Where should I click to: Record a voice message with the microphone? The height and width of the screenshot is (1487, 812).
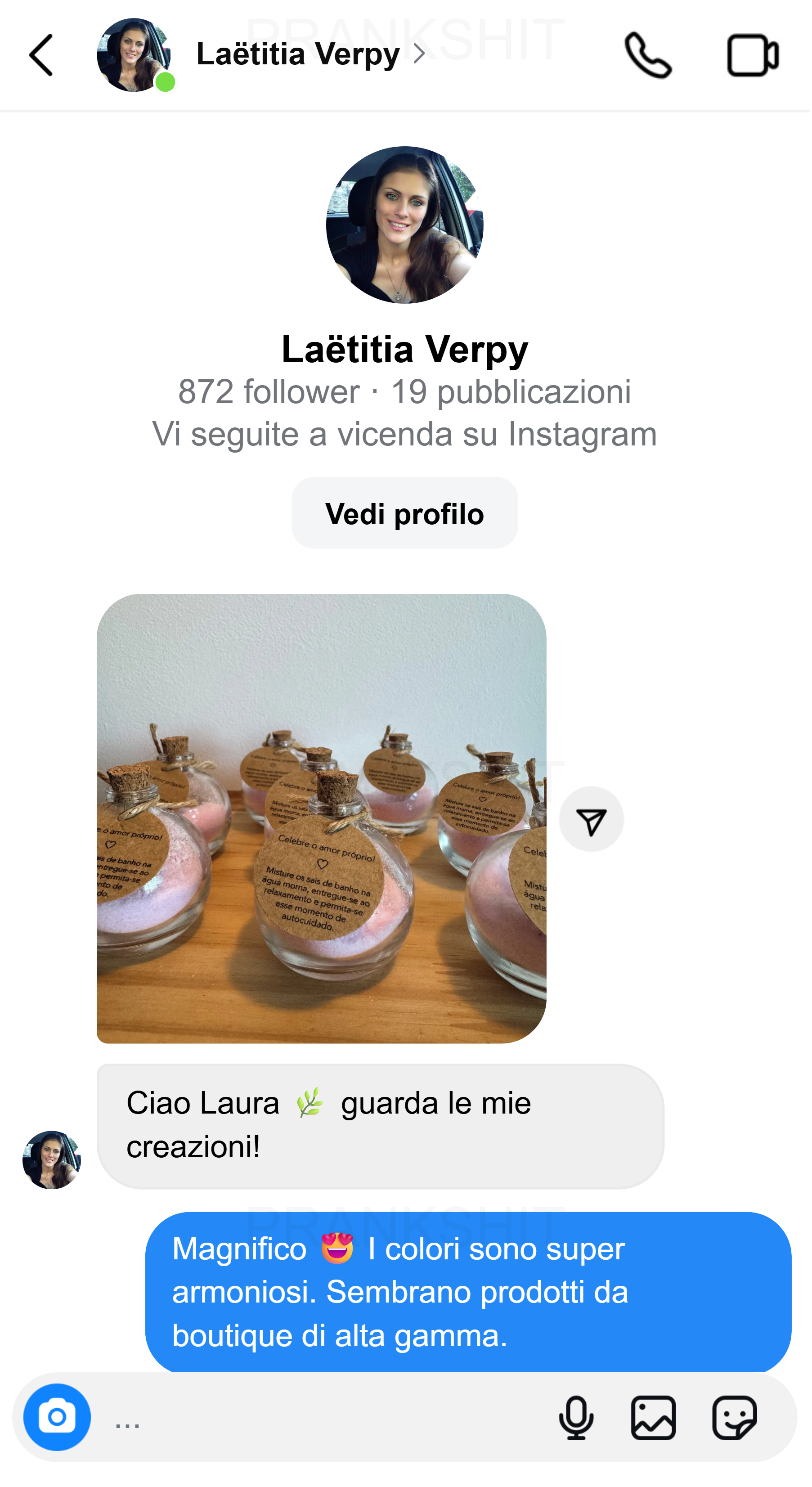point(576,1418)
